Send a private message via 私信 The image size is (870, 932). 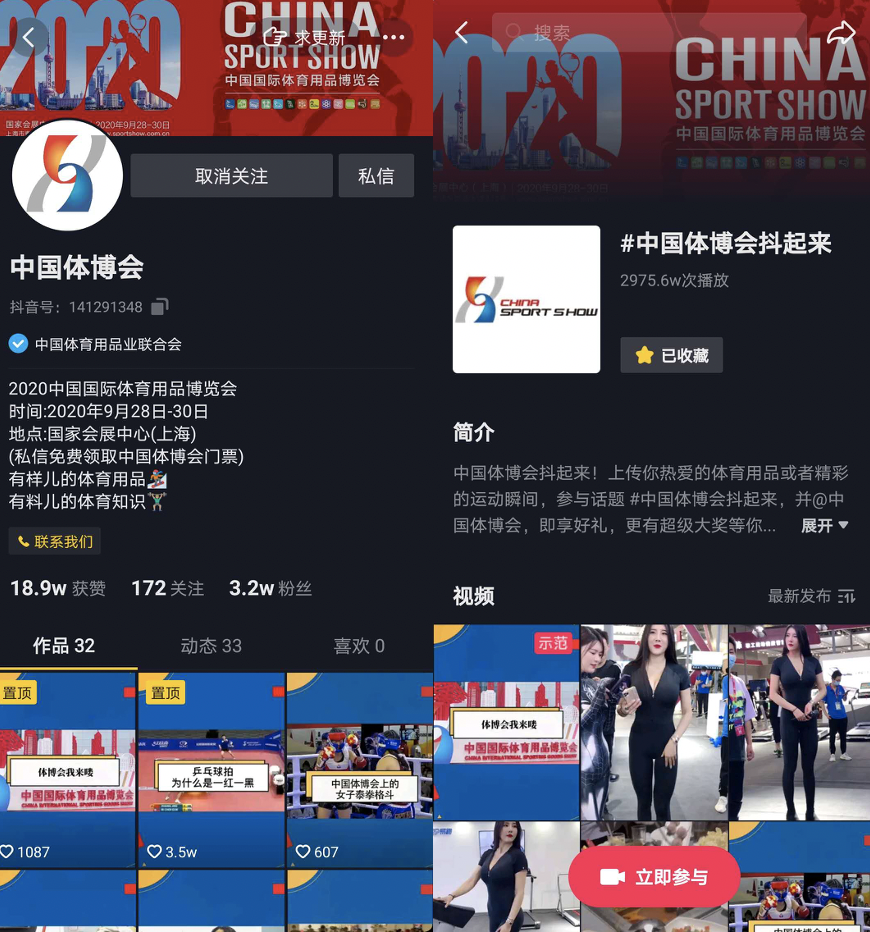coord(376,176)
